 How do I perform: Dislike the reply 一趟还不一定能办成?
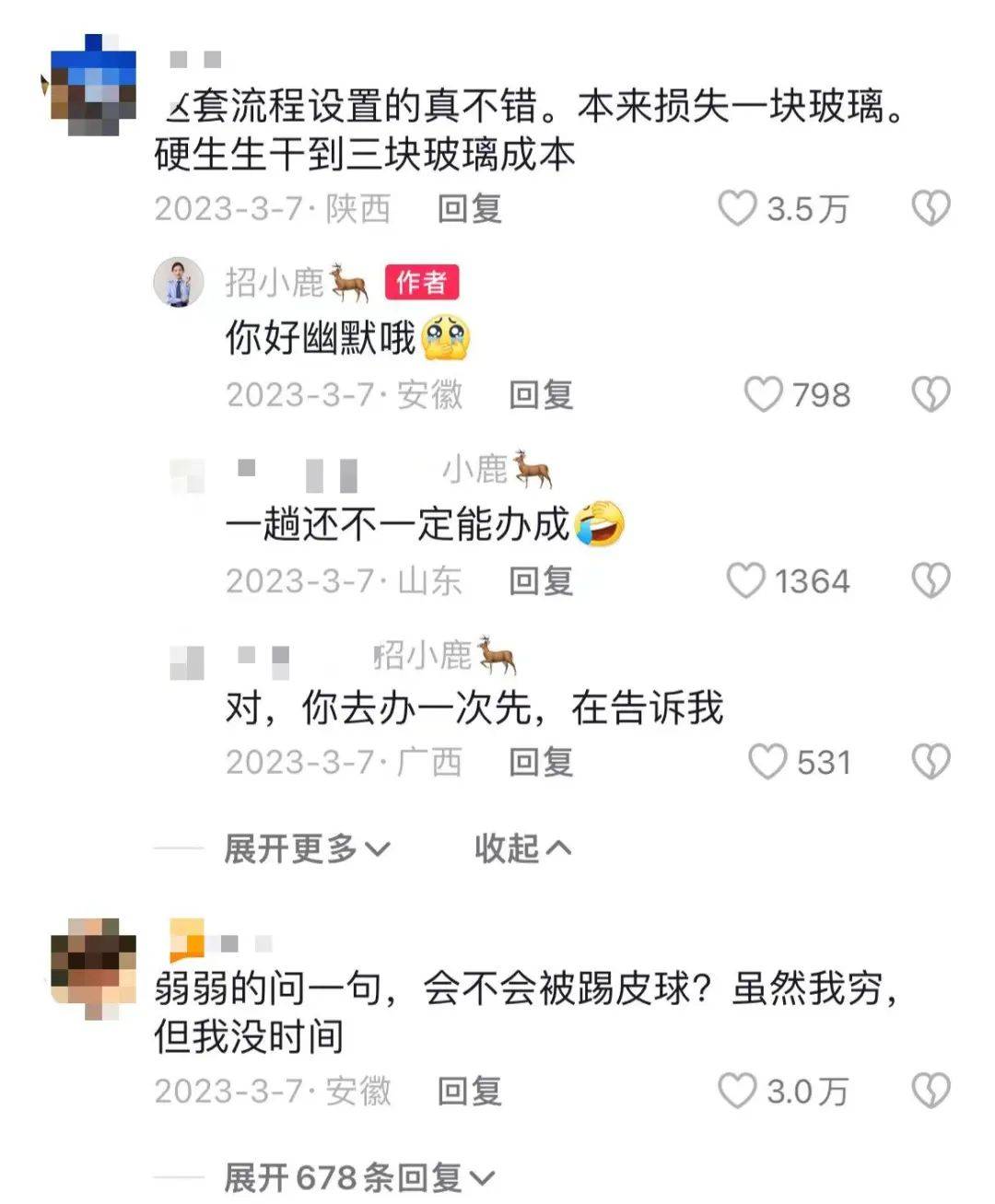click(x=931, y=581)
